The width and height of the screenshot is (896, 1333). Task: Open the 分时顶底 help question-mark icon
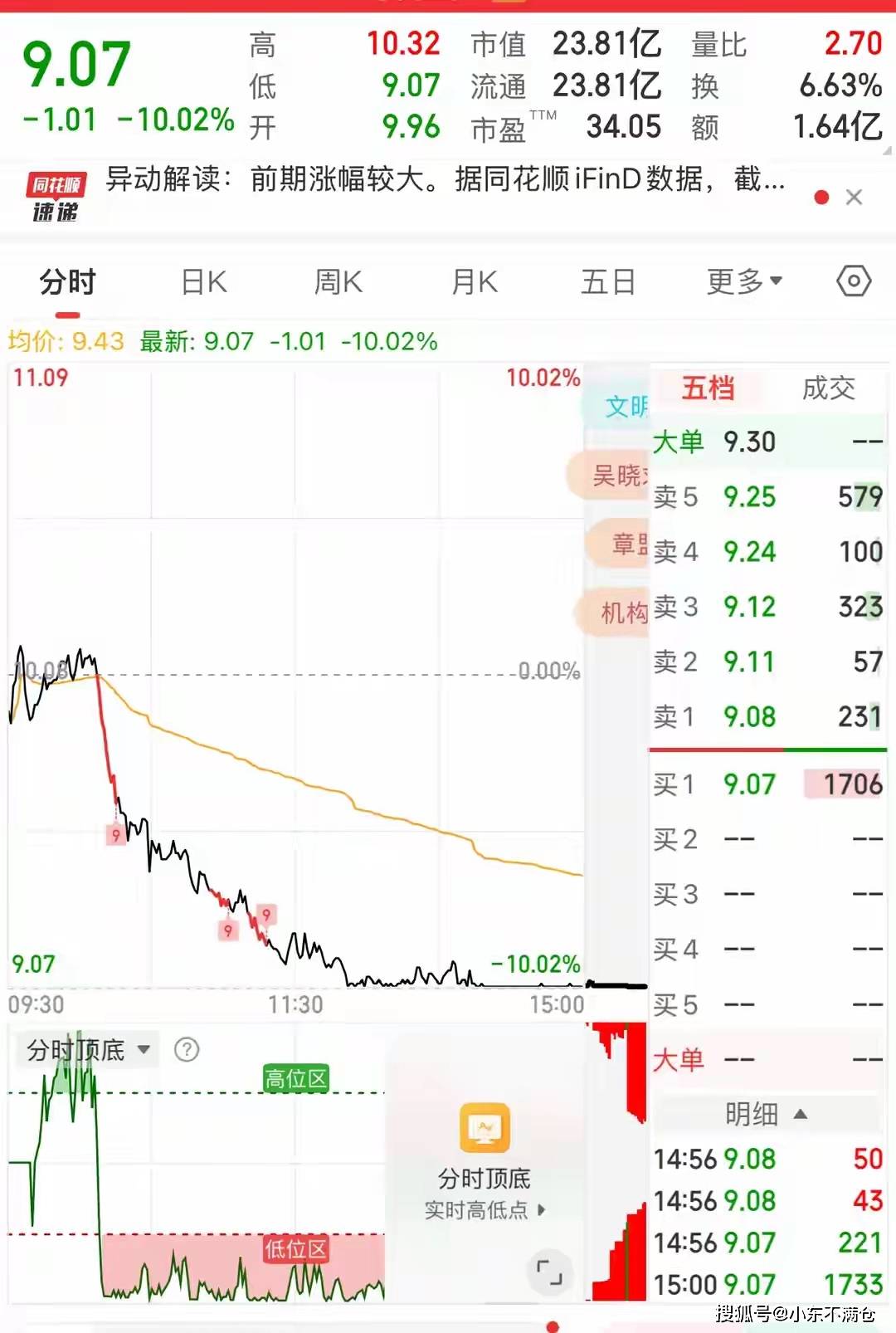tap(184, 1049)
